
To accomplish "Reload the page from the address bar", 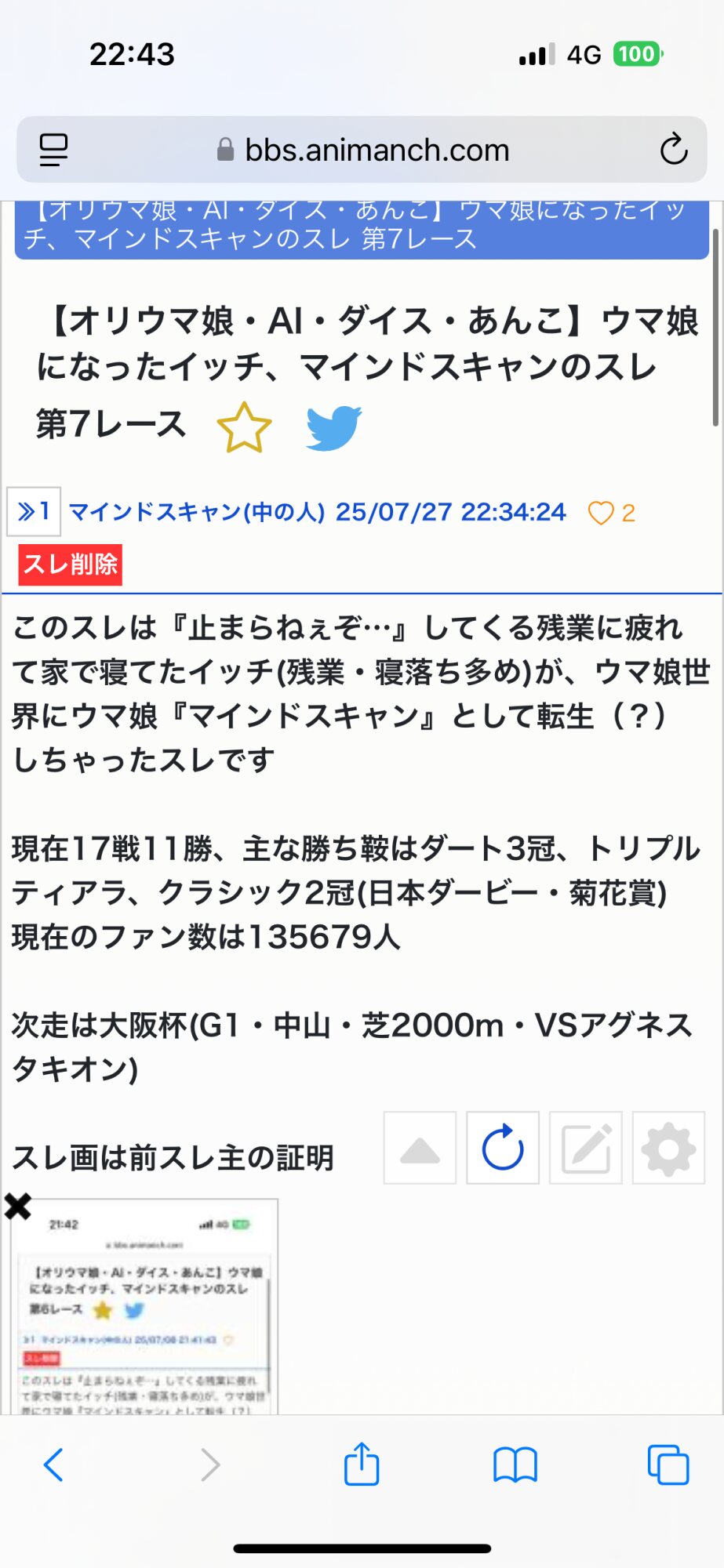I will [673, 150].
